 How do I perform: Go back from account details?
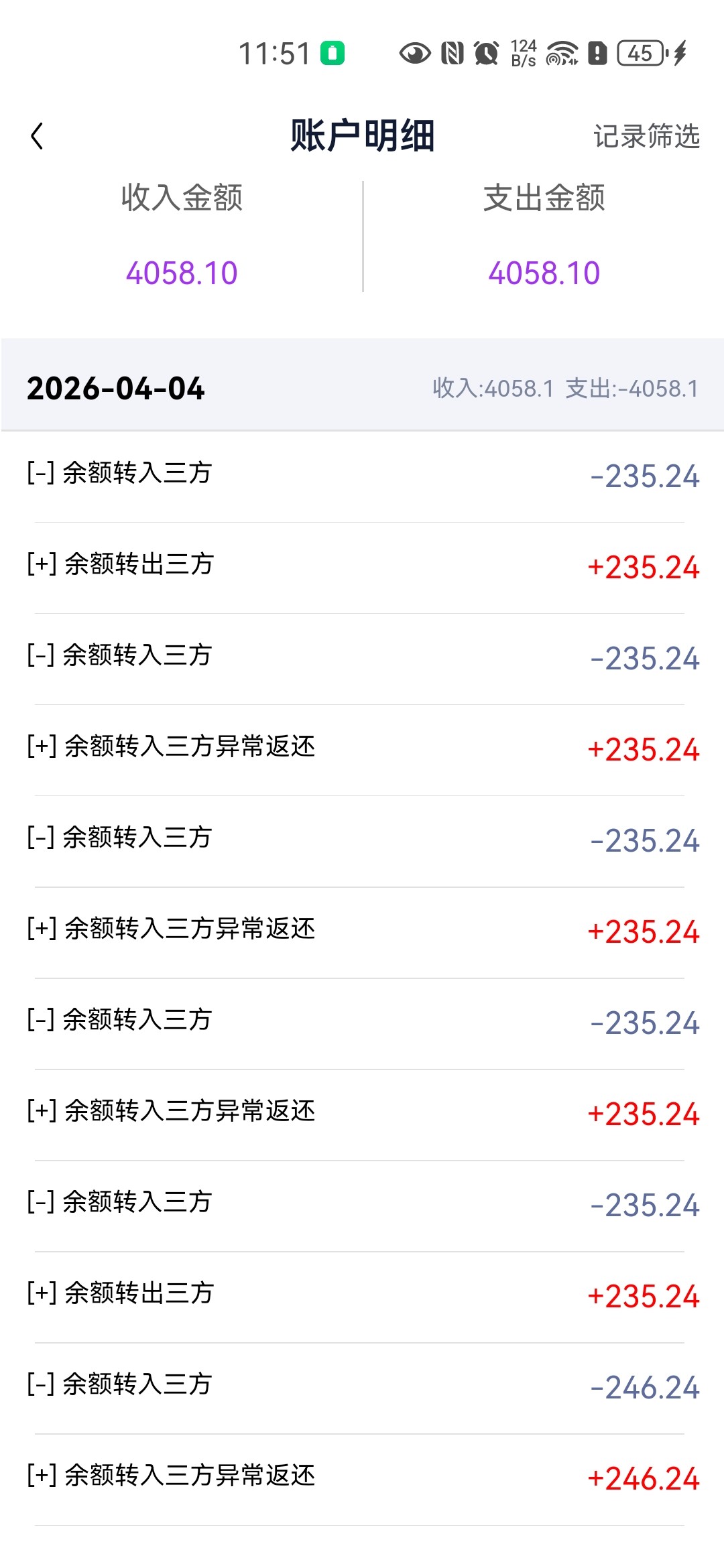pos(38,136)
